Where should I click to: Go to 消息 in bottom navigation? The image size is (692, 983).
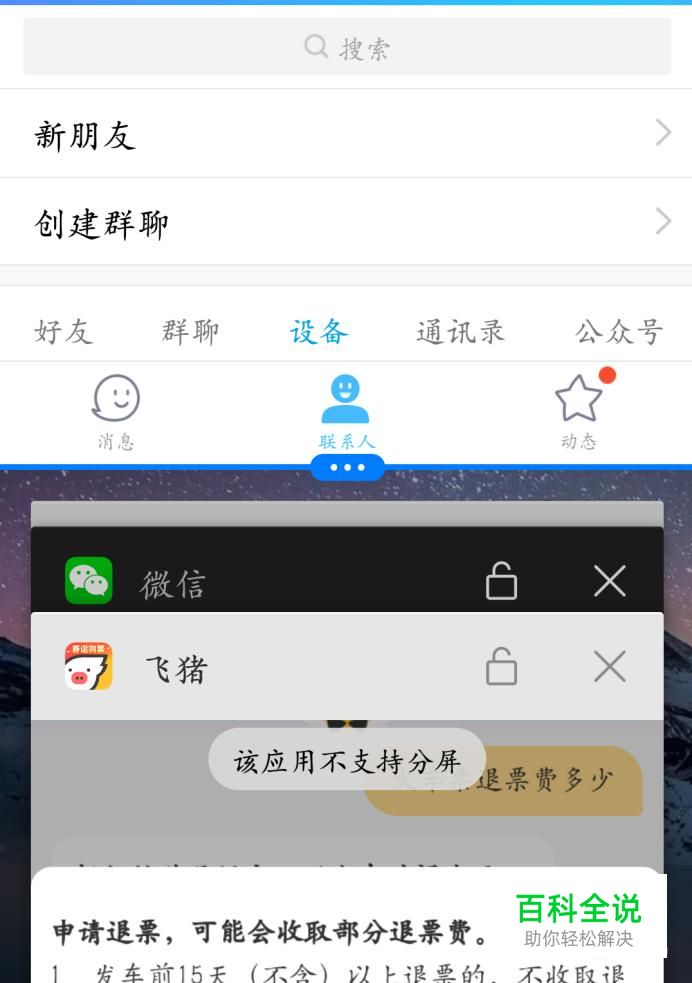click(x=116, y=412)
